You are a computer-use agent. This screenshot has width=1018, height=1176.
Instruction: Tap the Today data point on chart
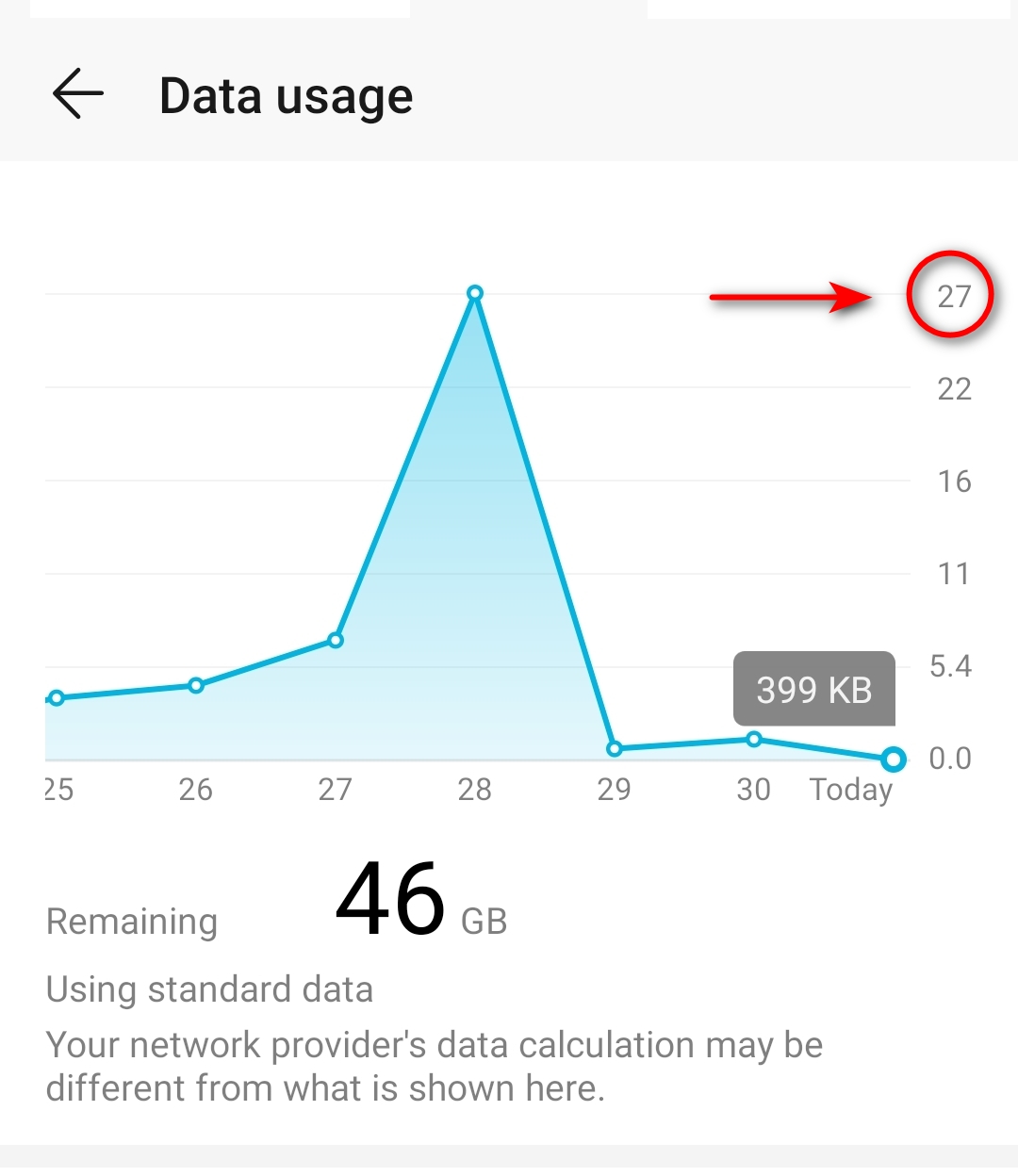tap(894, 759)
